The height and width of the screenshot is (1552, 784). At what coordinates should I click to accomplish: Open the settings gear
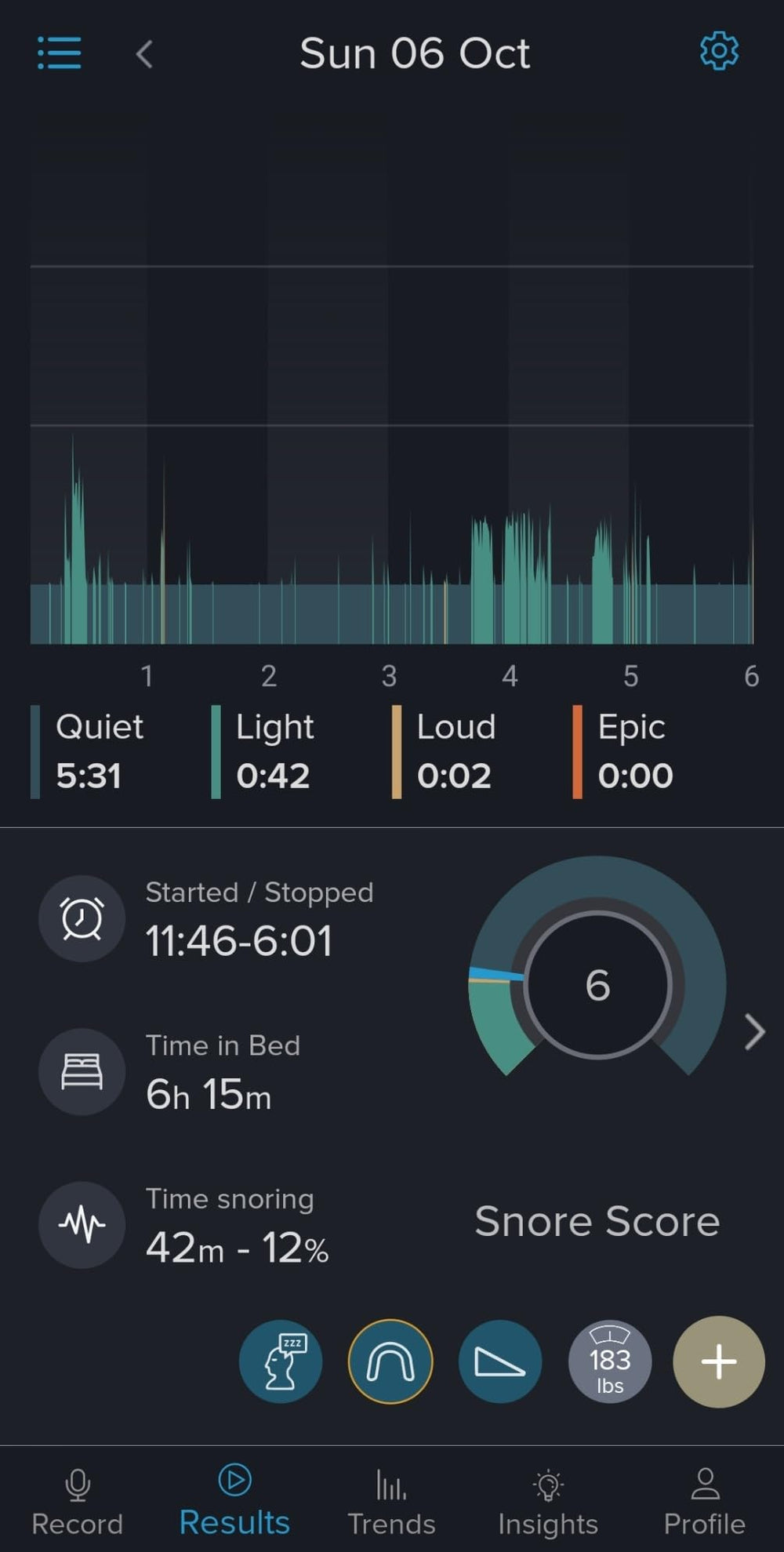[719, 52]
